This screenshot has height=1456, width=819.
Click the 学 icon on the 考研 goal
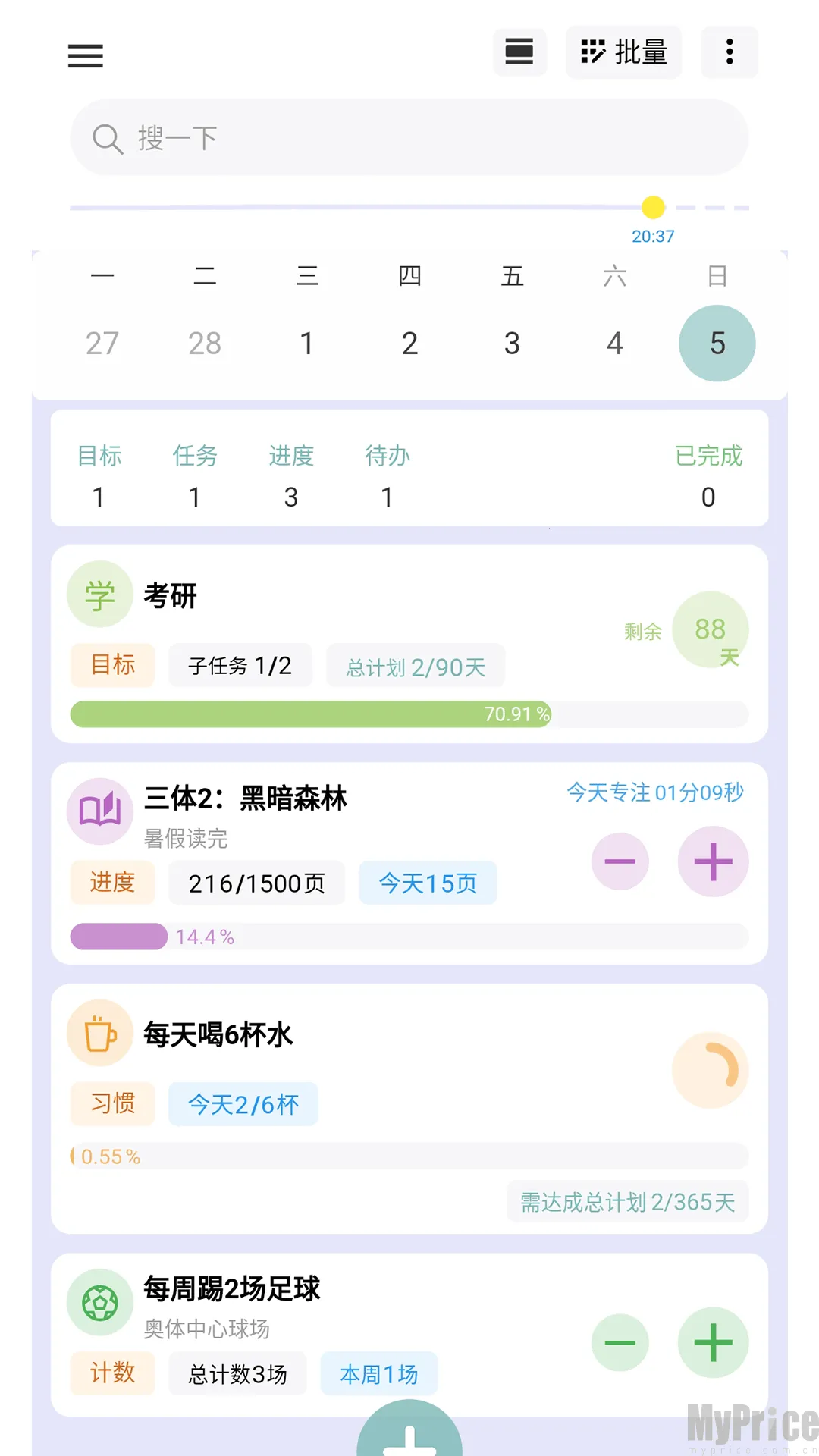pos(99,595)
